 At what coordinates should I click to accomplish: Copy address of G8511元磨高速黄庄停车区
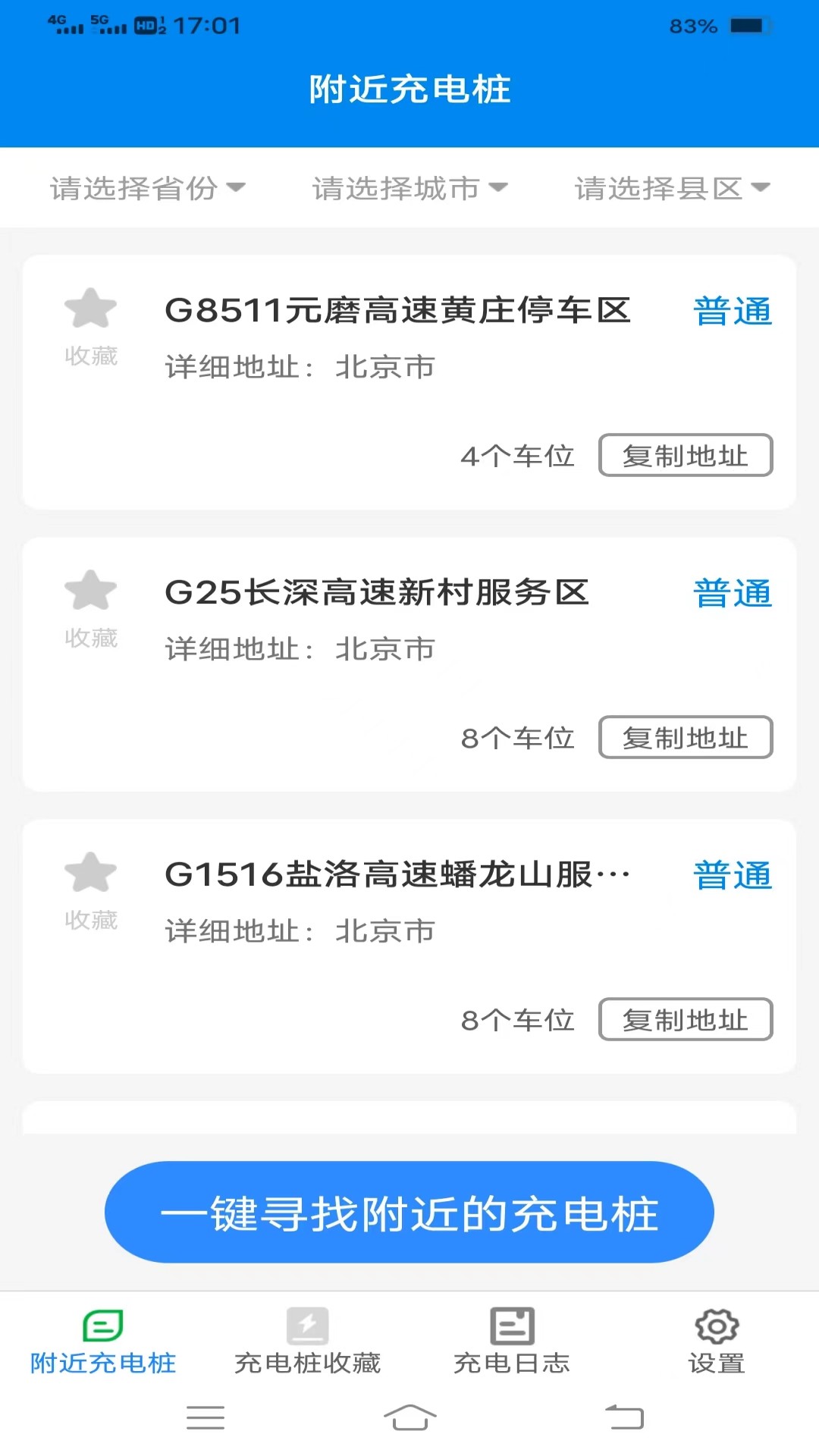pos(686,455)
